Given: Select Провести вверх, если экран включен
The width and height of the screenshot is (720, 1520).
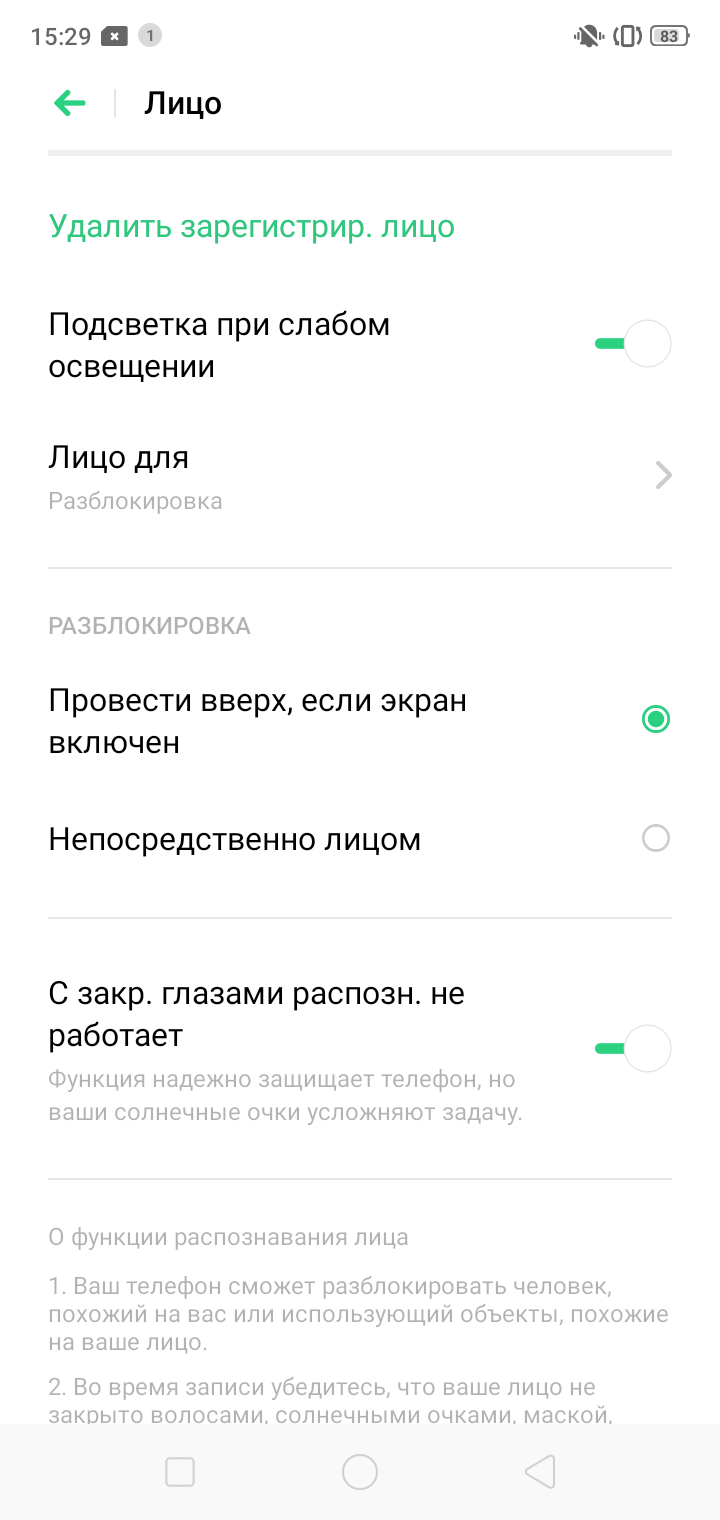Looking at the screenshot, I should [x=655, y=720].
